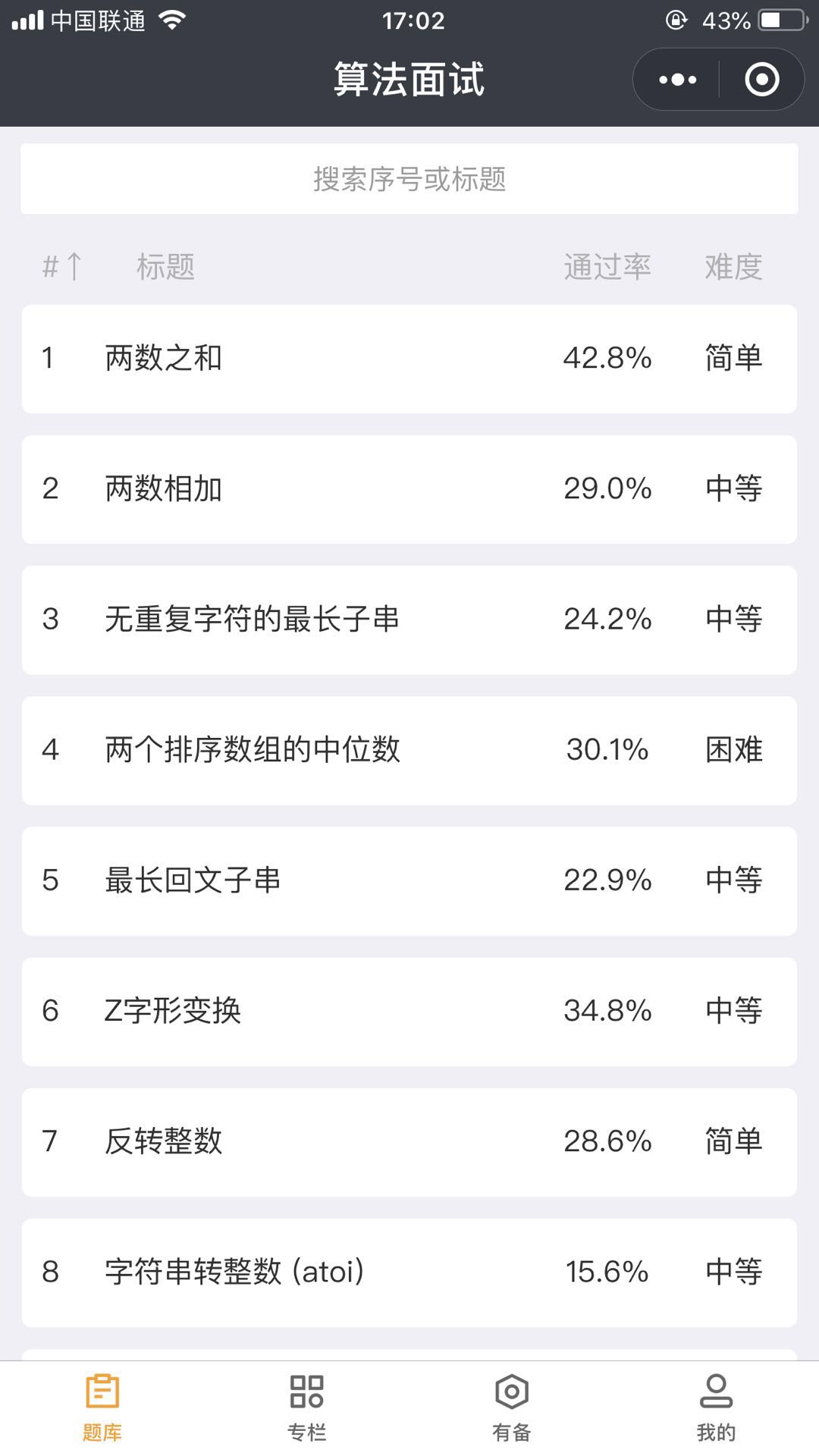Sort the list by the # column
This screenshot has height=1456, width=819.
click(62, 267)
